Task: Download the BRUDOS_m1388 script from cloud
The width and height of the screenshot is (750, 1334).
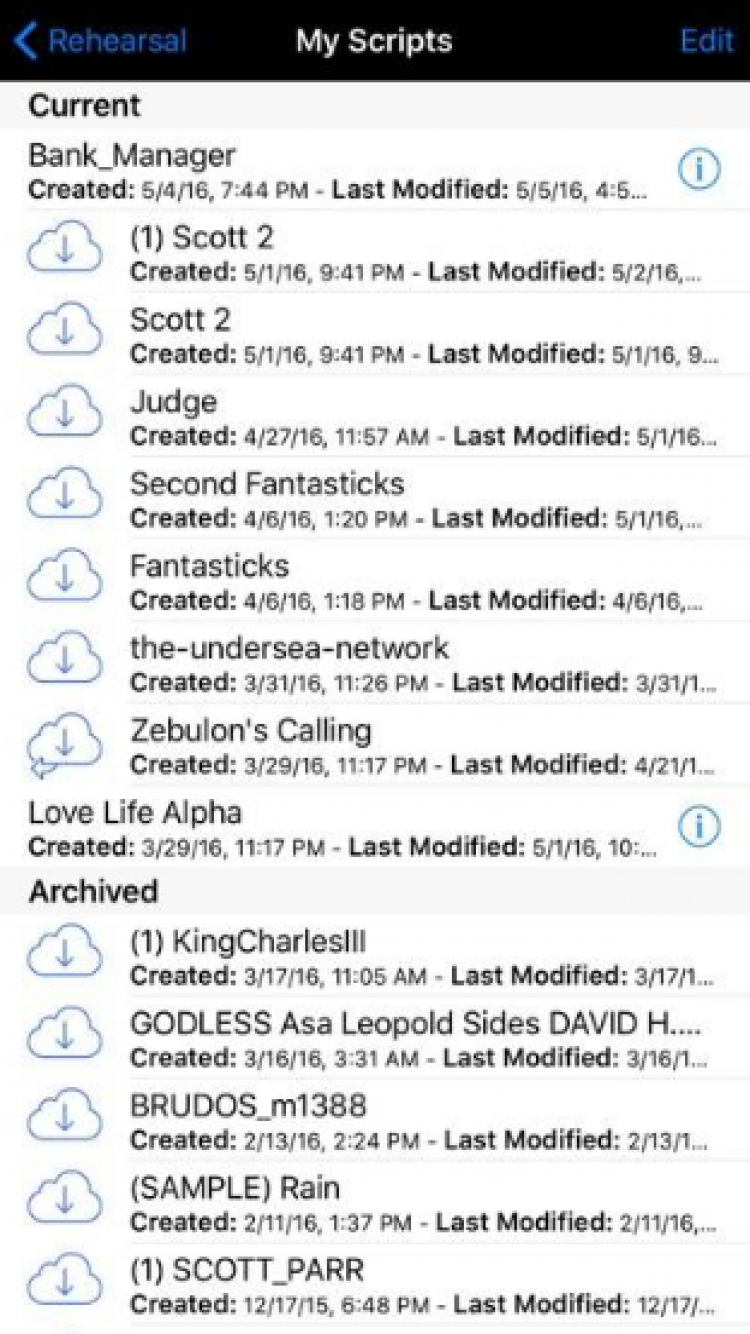Action: point(64,1116)
